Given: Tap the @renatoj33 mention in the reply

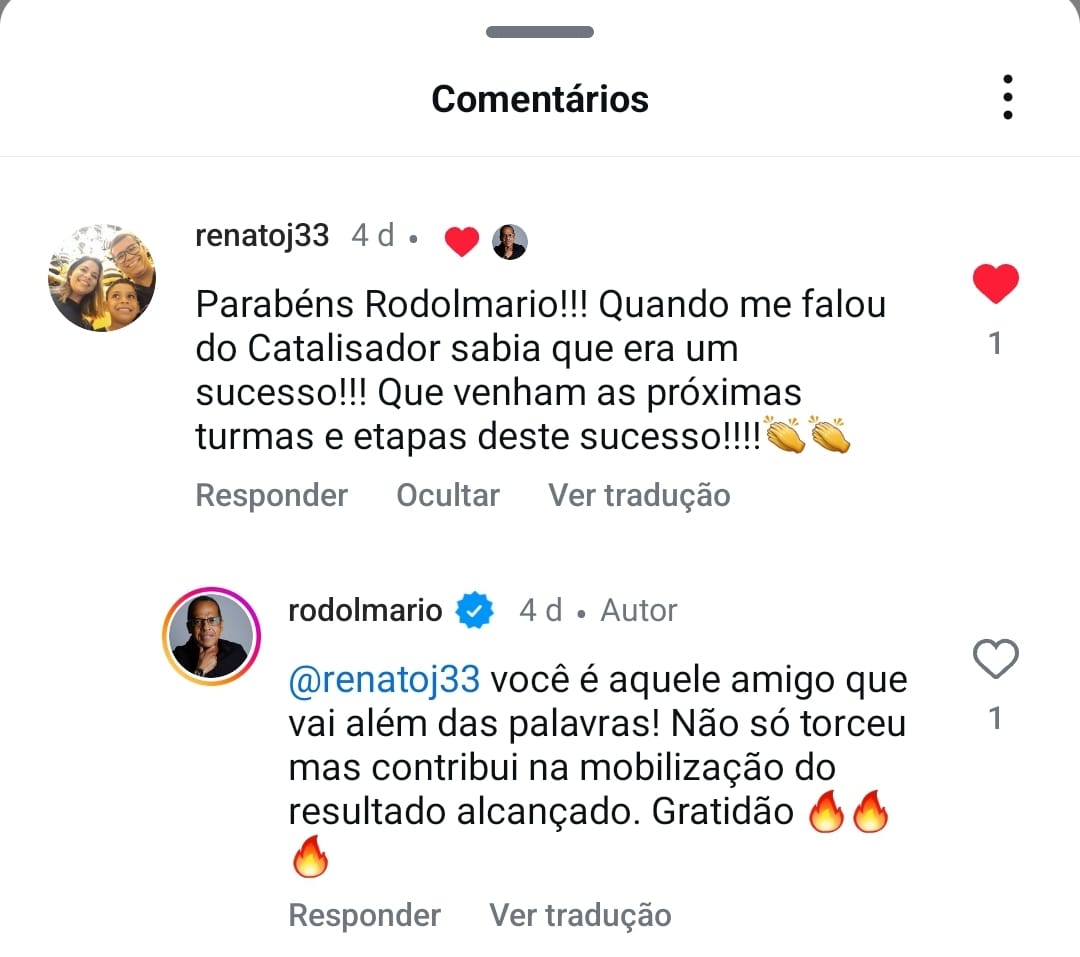Looking at the screenshot, I should pyautogui.click(x=384, y=680).
